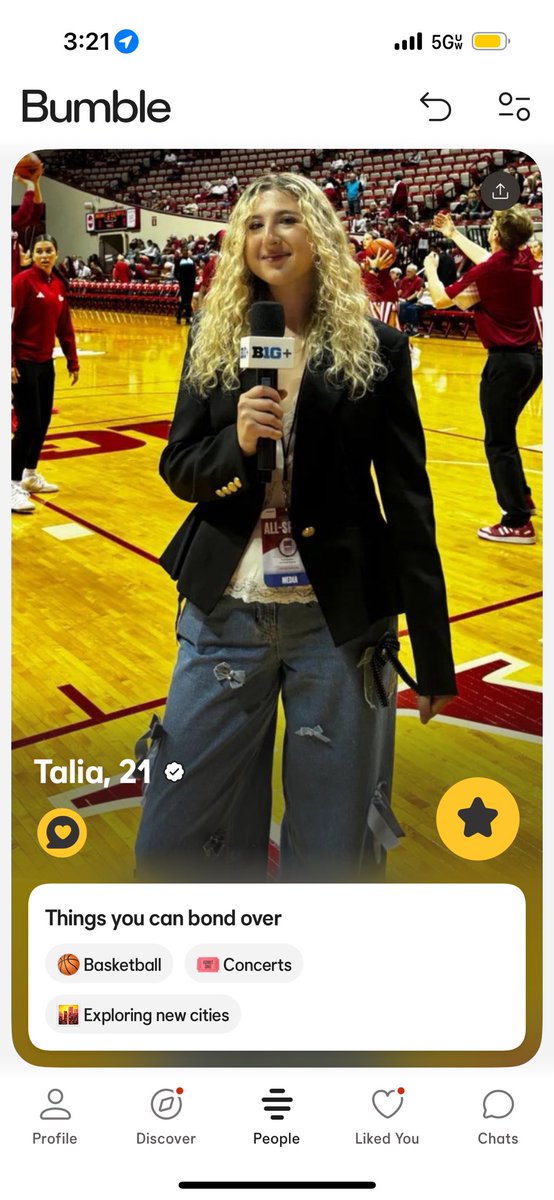Switch to the Profile tab

point(54,1116)
